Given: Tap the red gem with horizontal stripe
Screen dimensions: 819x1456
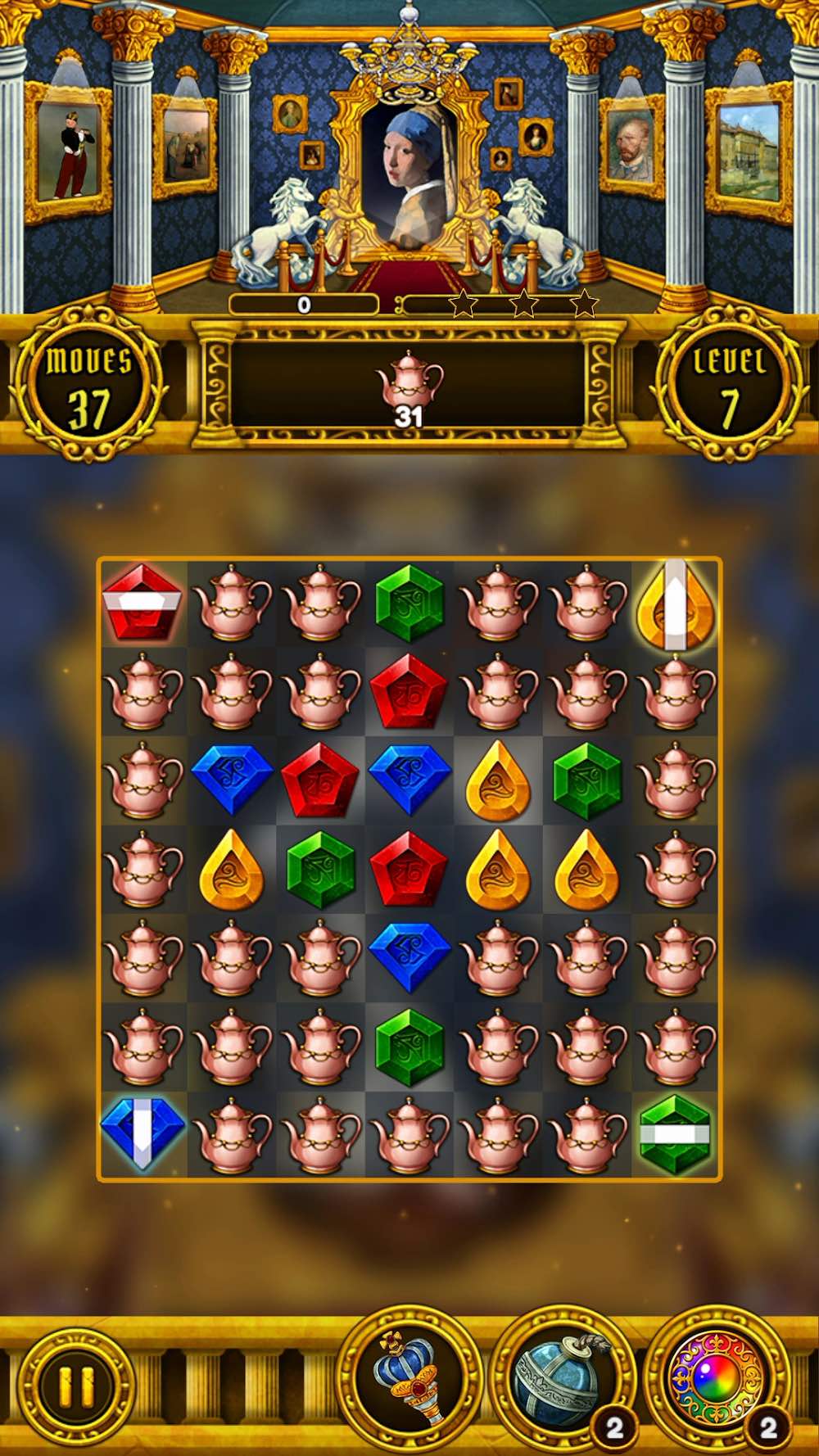Looking at the screenshot, I should pos(143,602).
